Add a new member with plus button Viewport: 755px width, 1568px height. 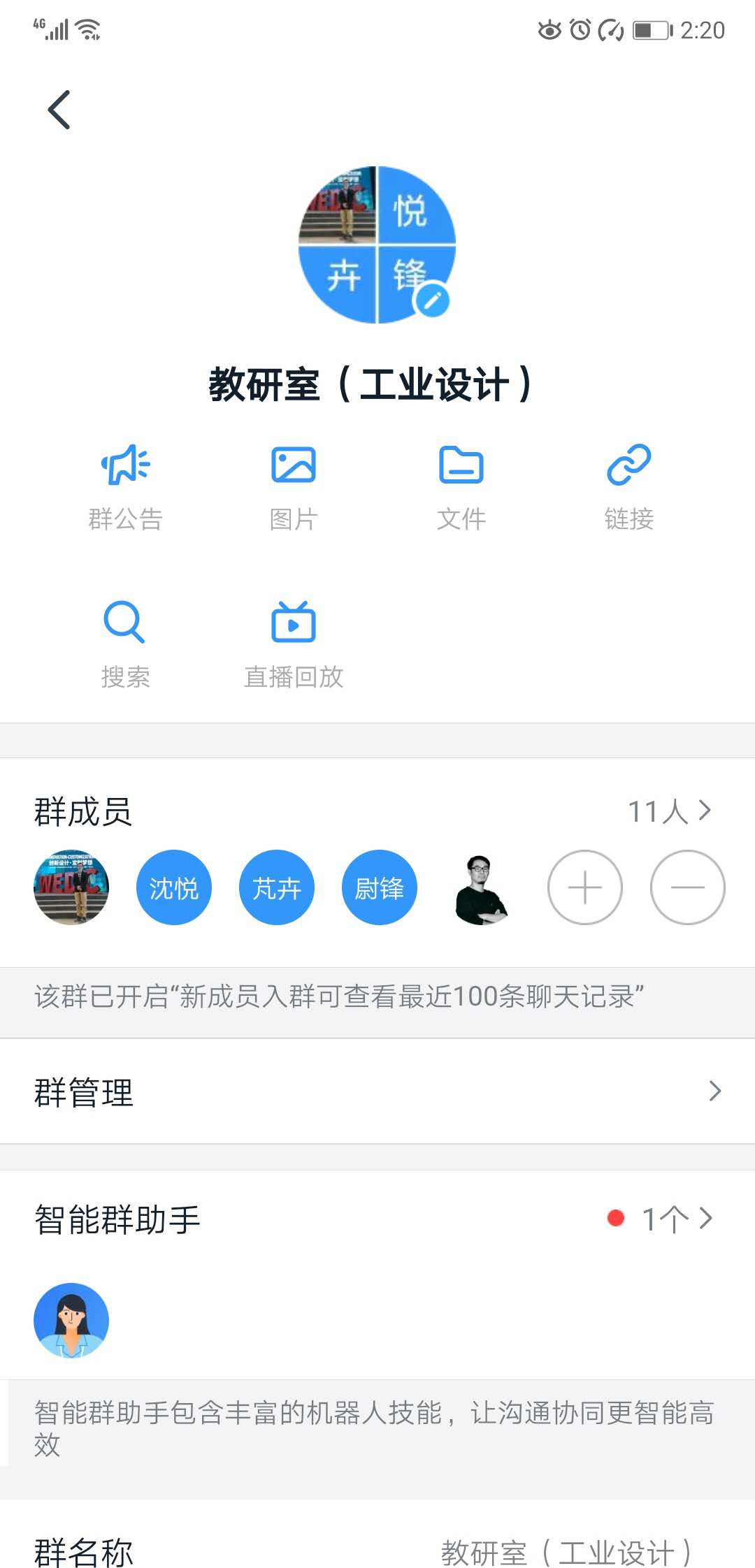click(585, 887)
